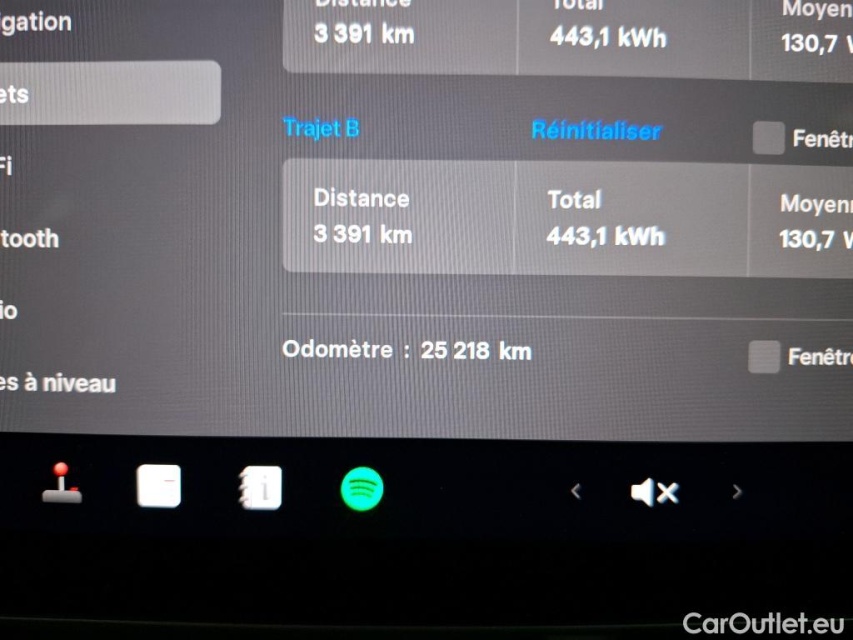The image size is (853, 640).
Task: Tap the blue Trajet B name
Action: (321, 128)
